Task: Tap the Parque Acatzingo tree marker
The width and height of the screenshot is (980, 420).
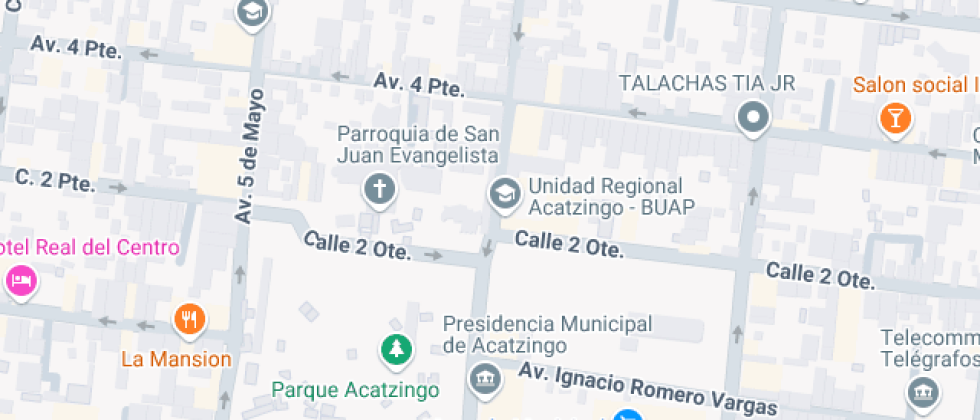Action: tap(397, 349)
